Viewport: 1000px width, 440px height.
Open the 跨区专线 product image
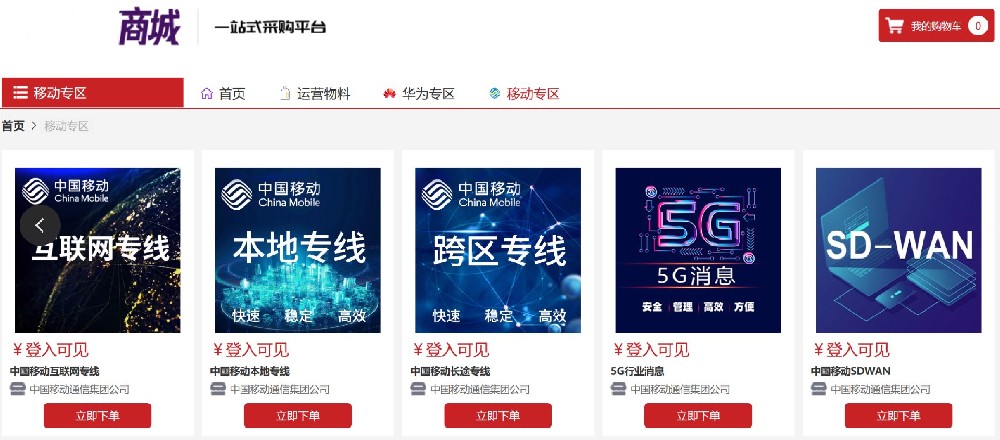(498, 250)
